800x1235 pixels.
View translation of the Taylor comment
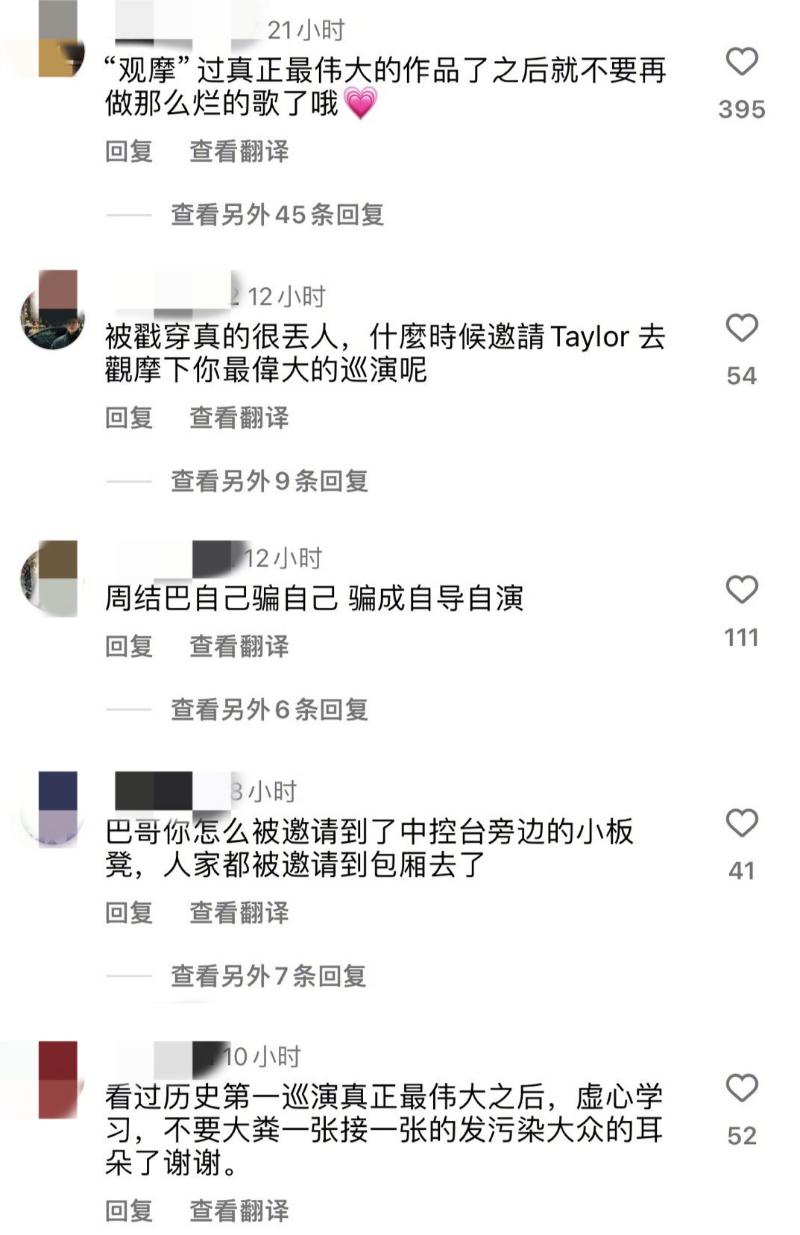[x=239, y=417]
